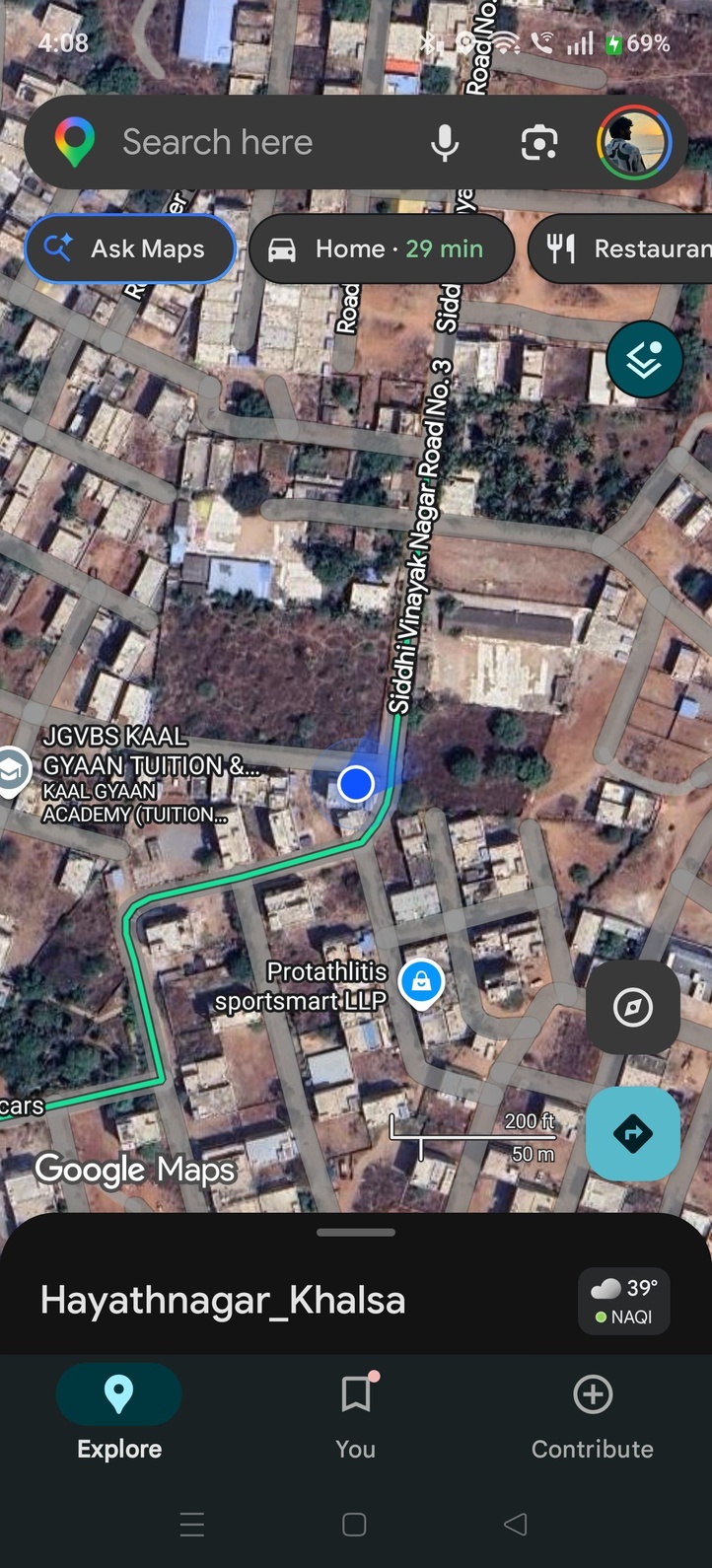Open the Lens camera search icon

pos(538,143)
